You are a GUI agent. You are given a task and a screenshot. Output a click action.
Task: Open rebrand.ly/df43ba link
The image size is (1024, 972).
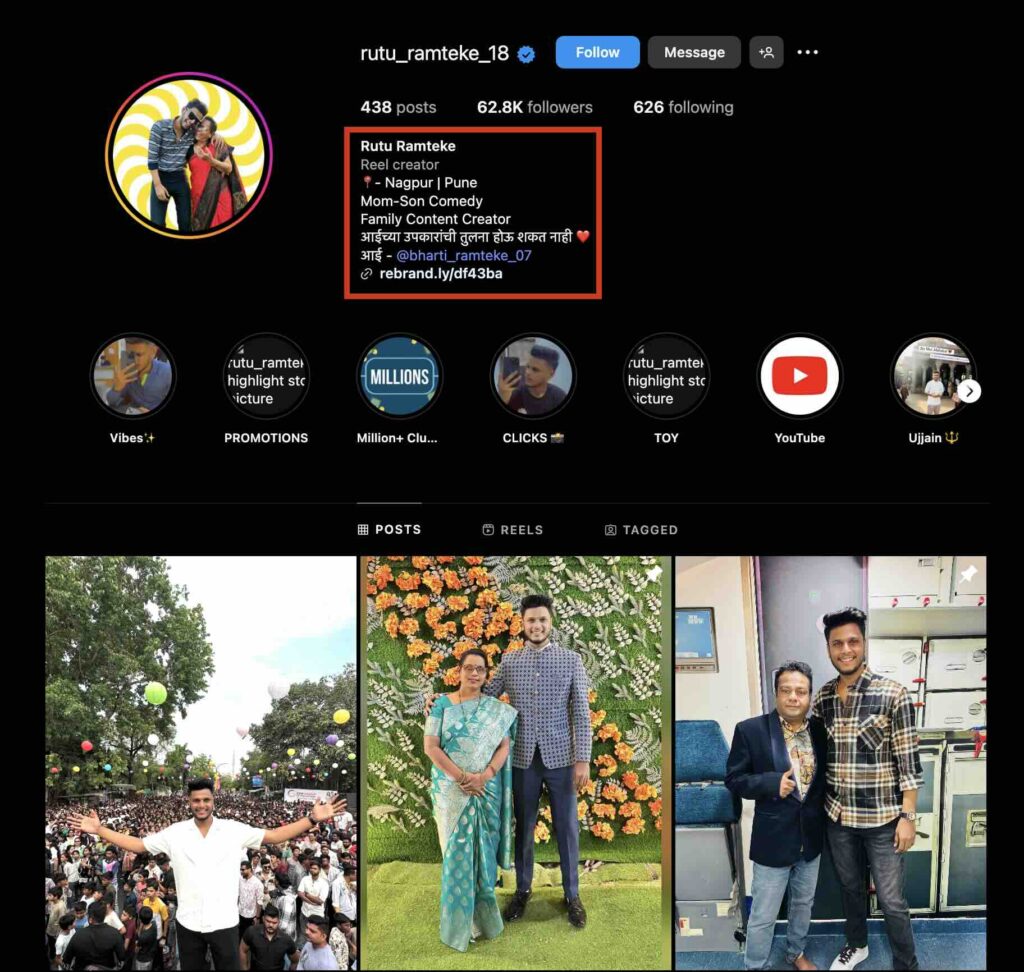441,273
